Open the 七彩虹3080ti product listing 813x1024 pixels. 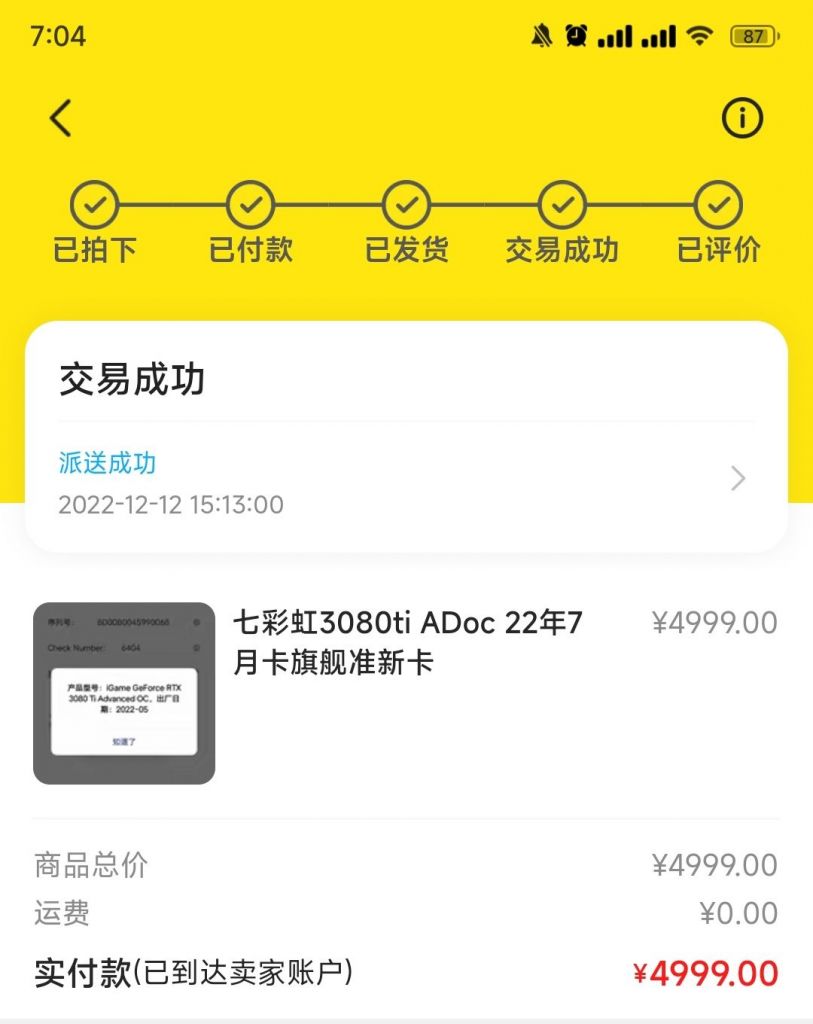[406, 641]
